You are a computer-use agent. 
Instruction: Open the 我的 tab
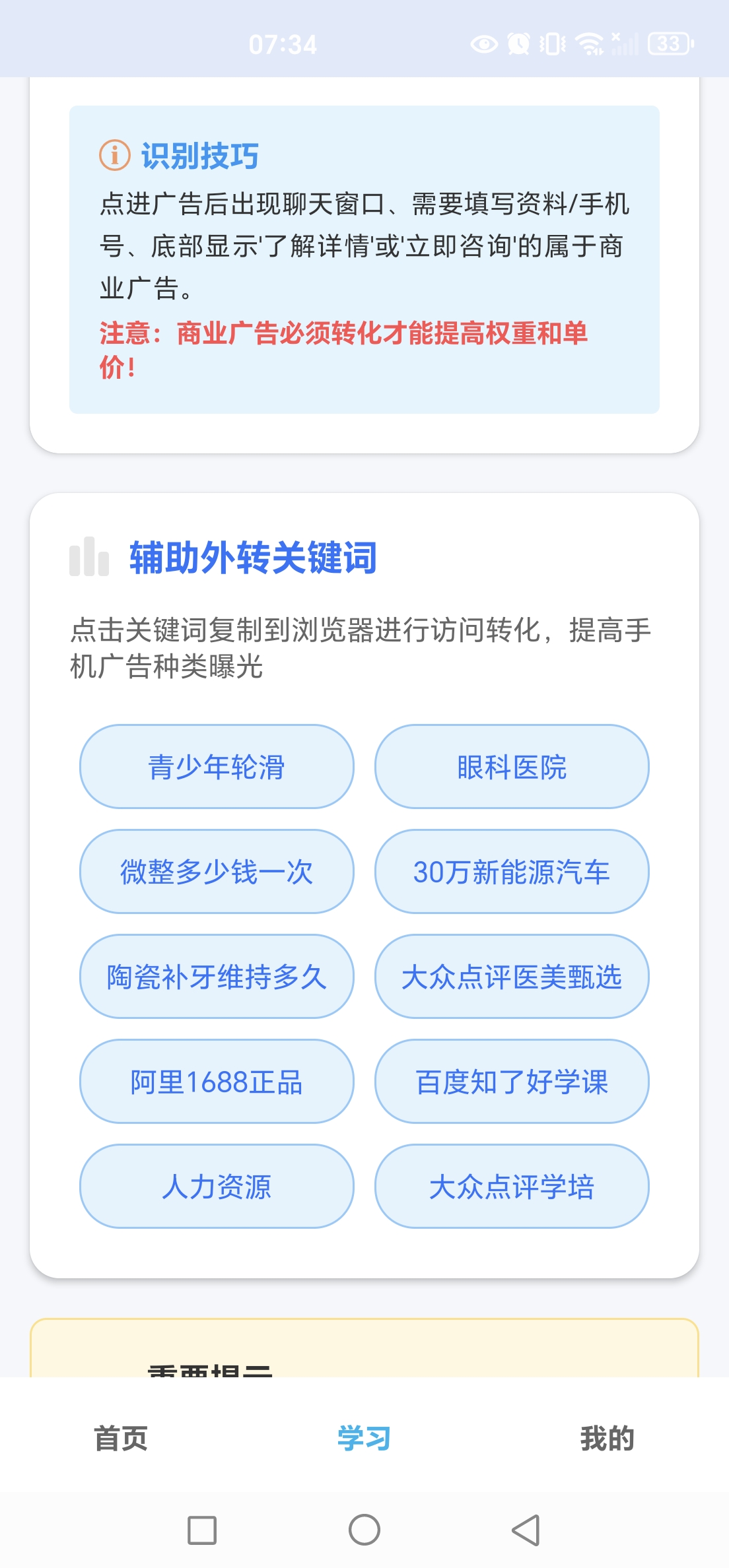click(x=607, y=1439)
